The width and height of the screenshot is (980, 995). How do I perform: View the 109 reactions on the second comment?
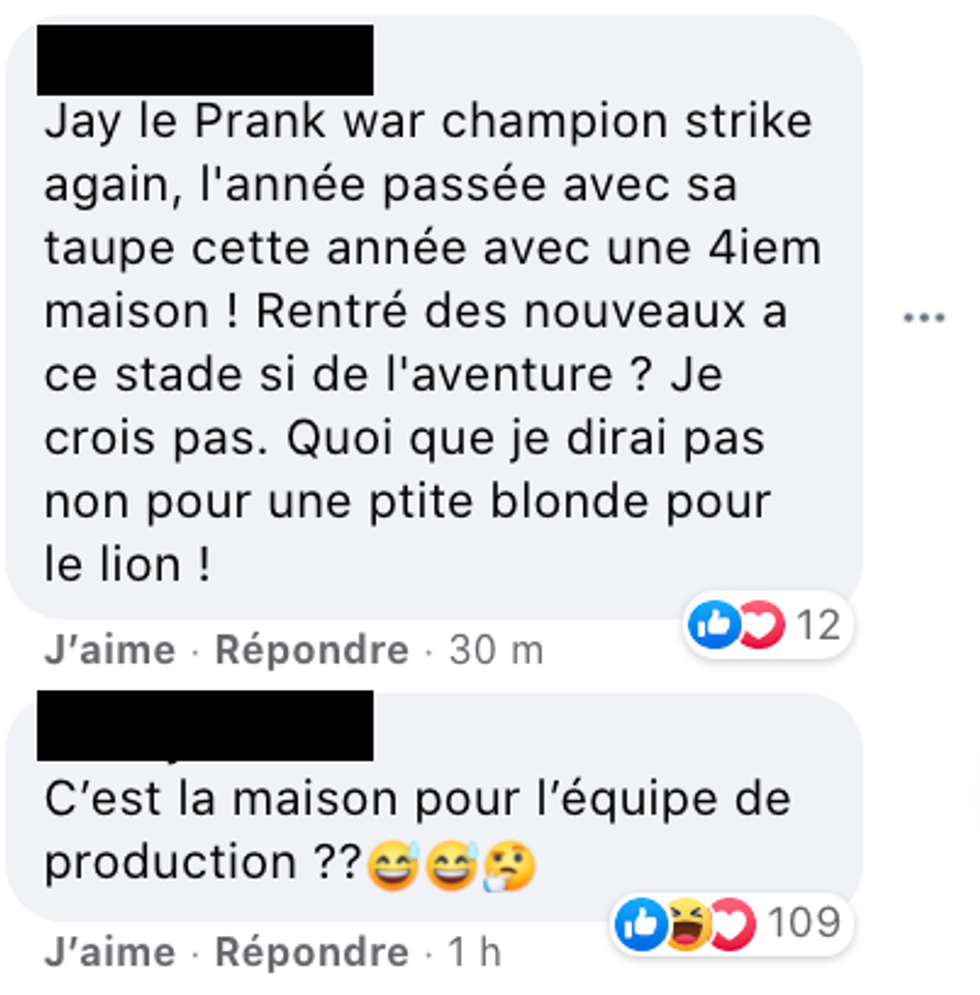tap(732, 925)
